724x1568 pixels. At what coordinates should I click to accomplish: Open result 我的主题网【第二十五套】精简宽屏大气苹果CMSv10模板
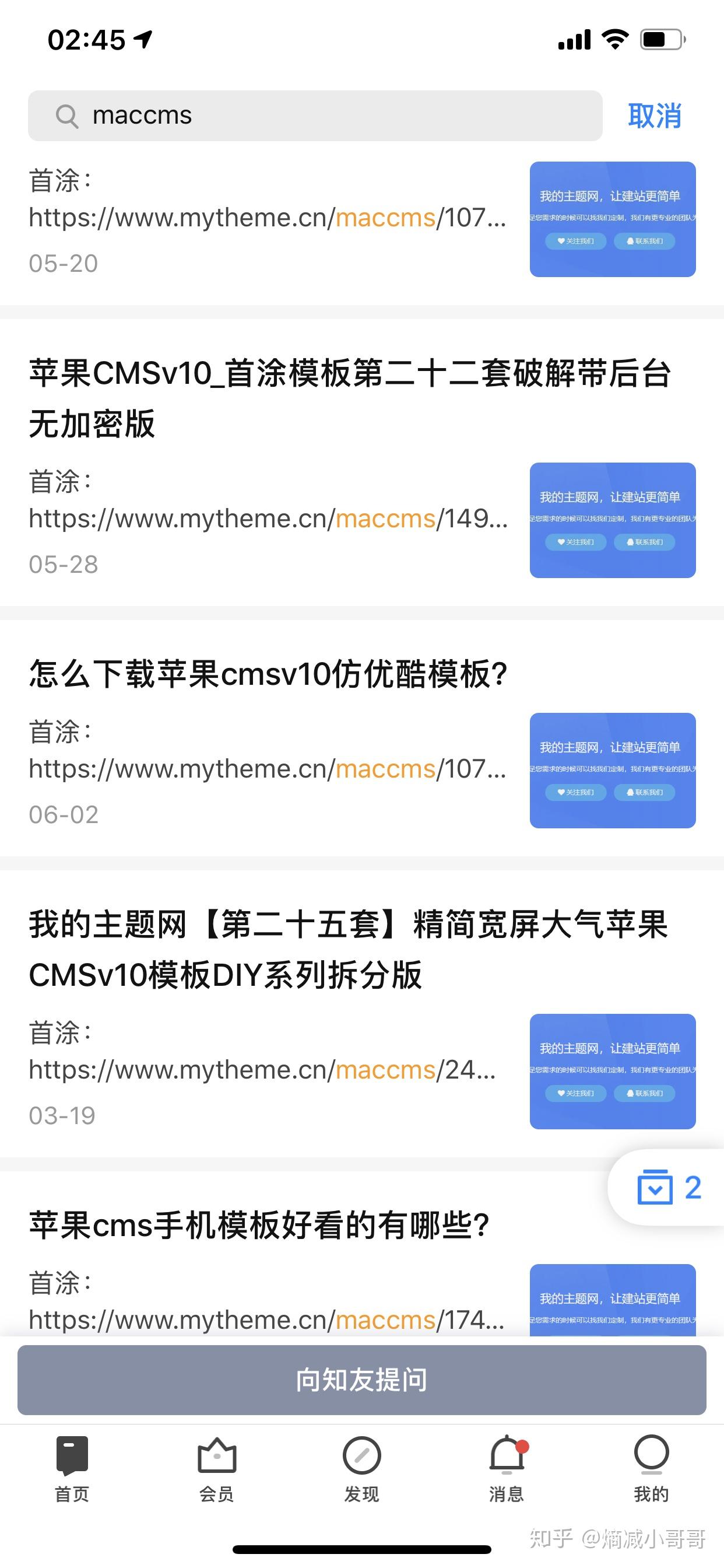[x=348, y=950]
